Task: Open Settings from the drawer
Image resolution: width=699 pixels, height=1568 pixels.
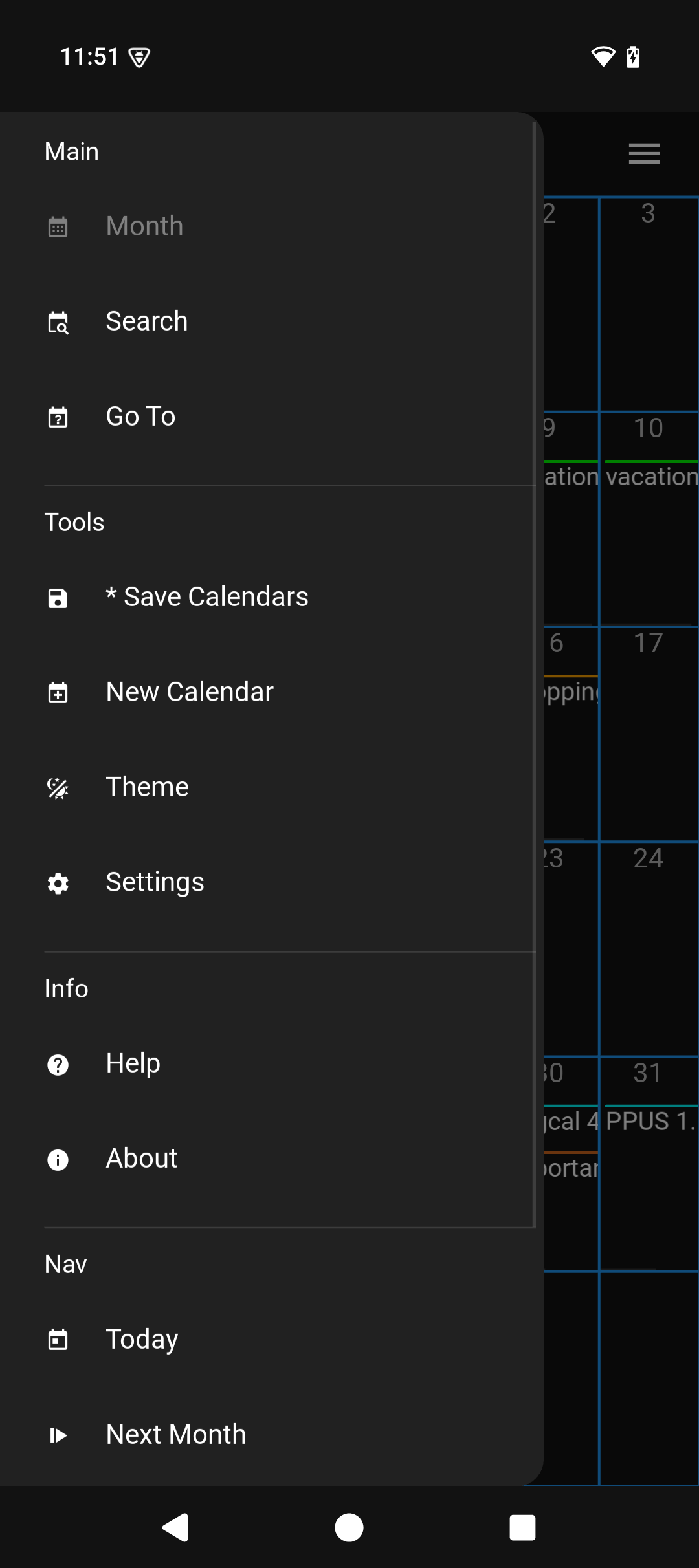Action: point(155,882)
